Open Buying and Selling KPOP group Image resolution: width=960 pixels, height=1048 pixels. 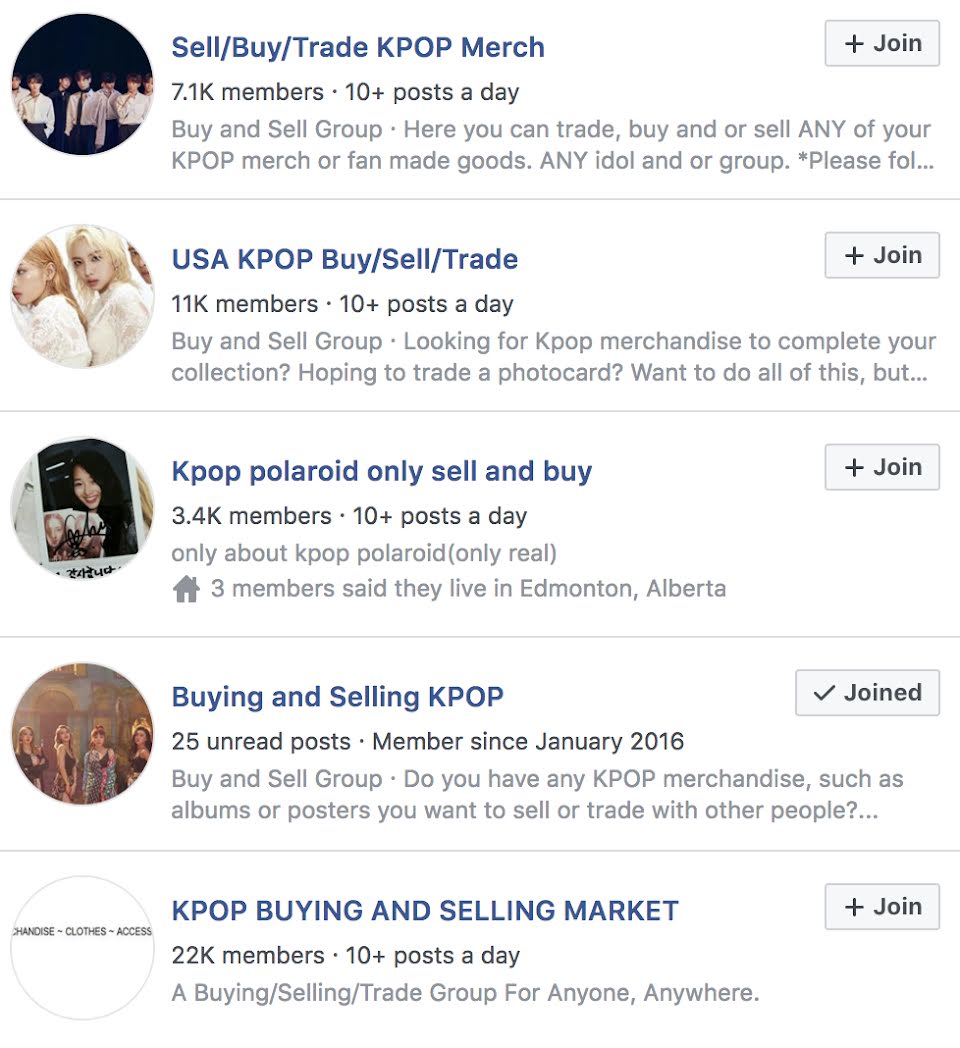(x=337, y=697)
